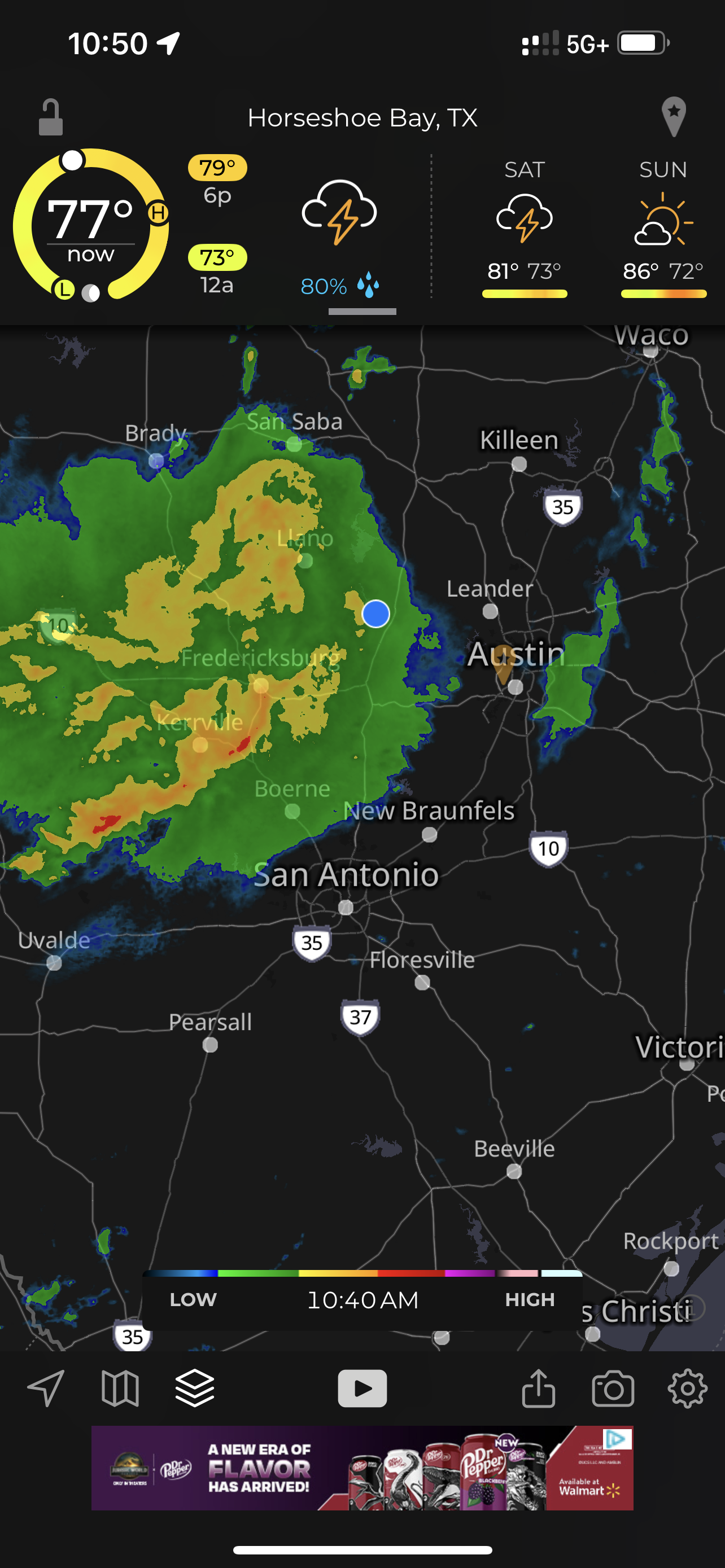Viewport: 725px width, 1568px height.
Task: Open the SUN forecast
Action: 663,227
